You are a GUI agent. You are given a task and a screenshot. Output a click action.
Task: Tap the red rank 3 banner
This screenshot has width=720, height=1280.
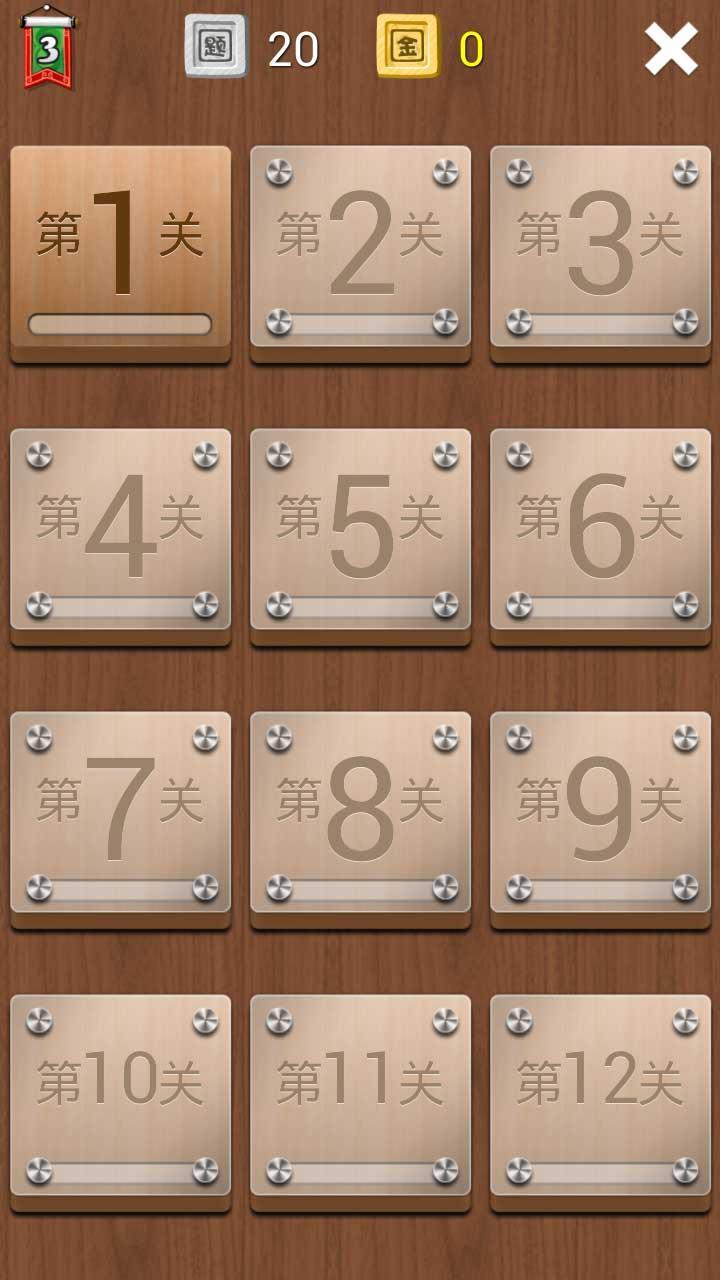coord(48,48)
